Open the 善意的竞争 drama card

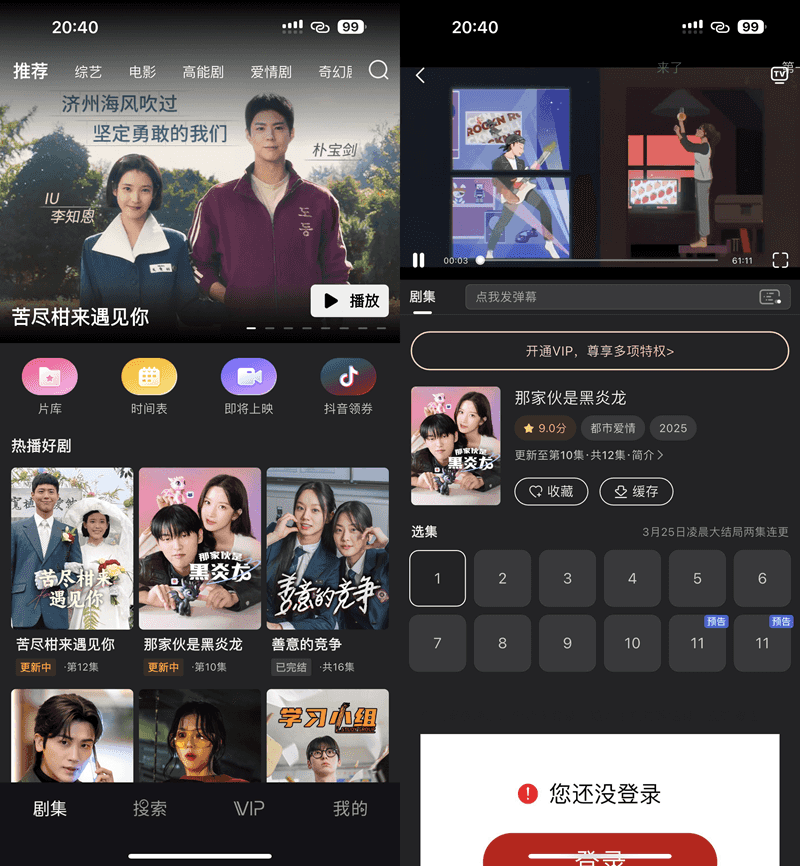coord(327,548)
